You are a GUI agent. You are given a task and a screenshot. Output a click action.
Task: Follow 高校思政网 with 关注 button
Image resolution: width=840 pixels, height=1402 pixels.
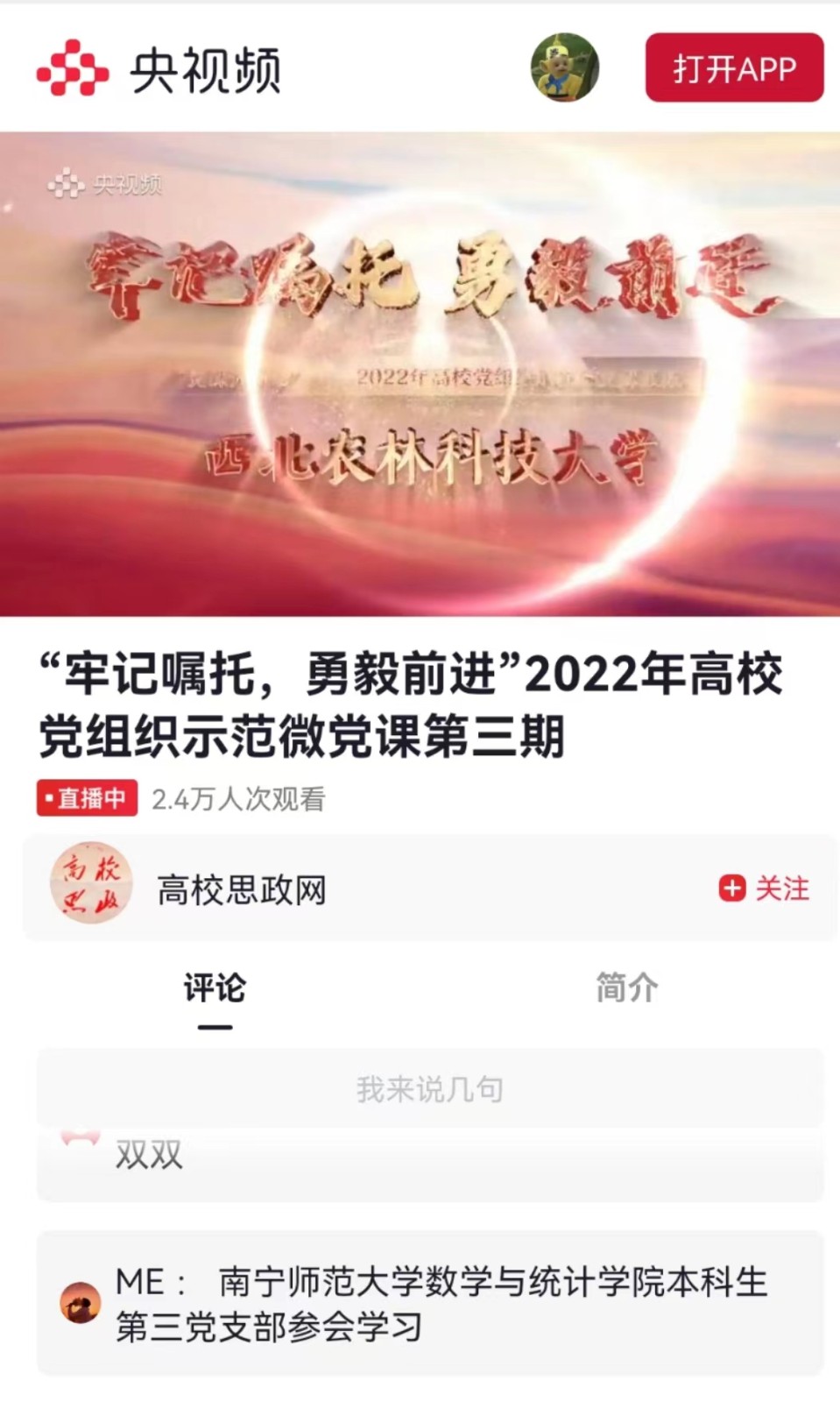(x=764, y=889)
